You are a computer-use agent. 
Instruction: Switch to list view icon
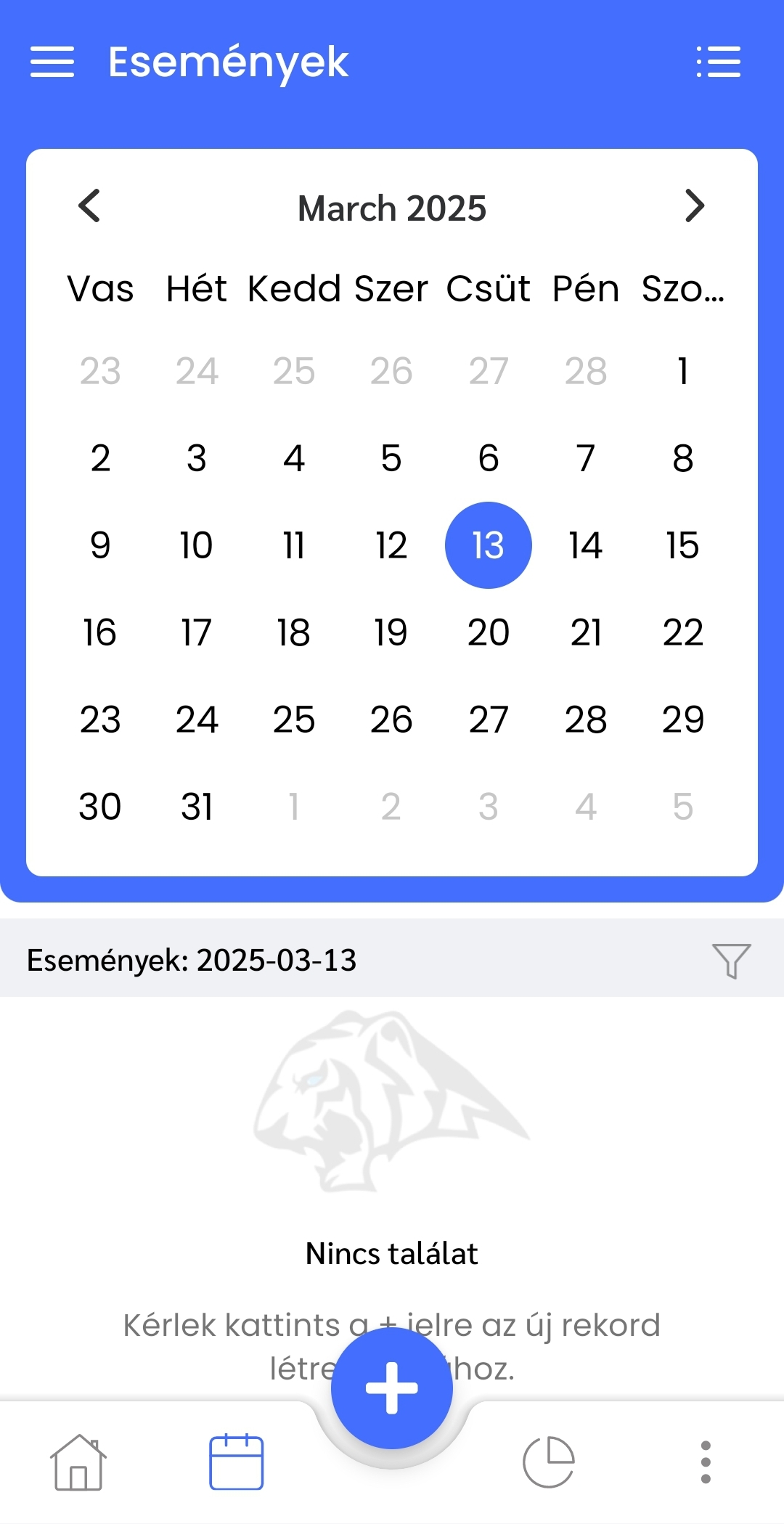pos(718,62)
